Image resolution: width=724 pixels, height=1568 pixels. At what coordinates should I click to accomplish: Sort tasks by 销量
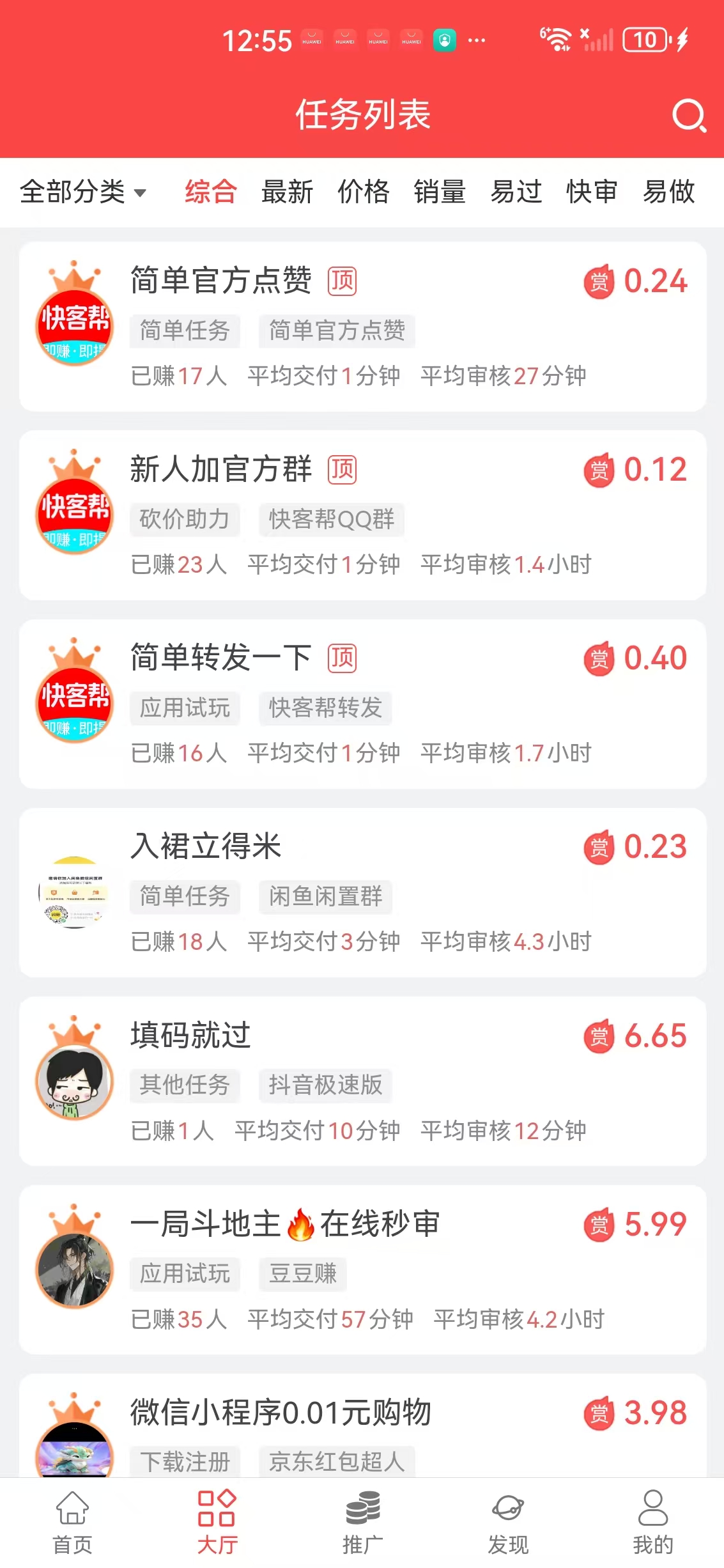[440, 192]
